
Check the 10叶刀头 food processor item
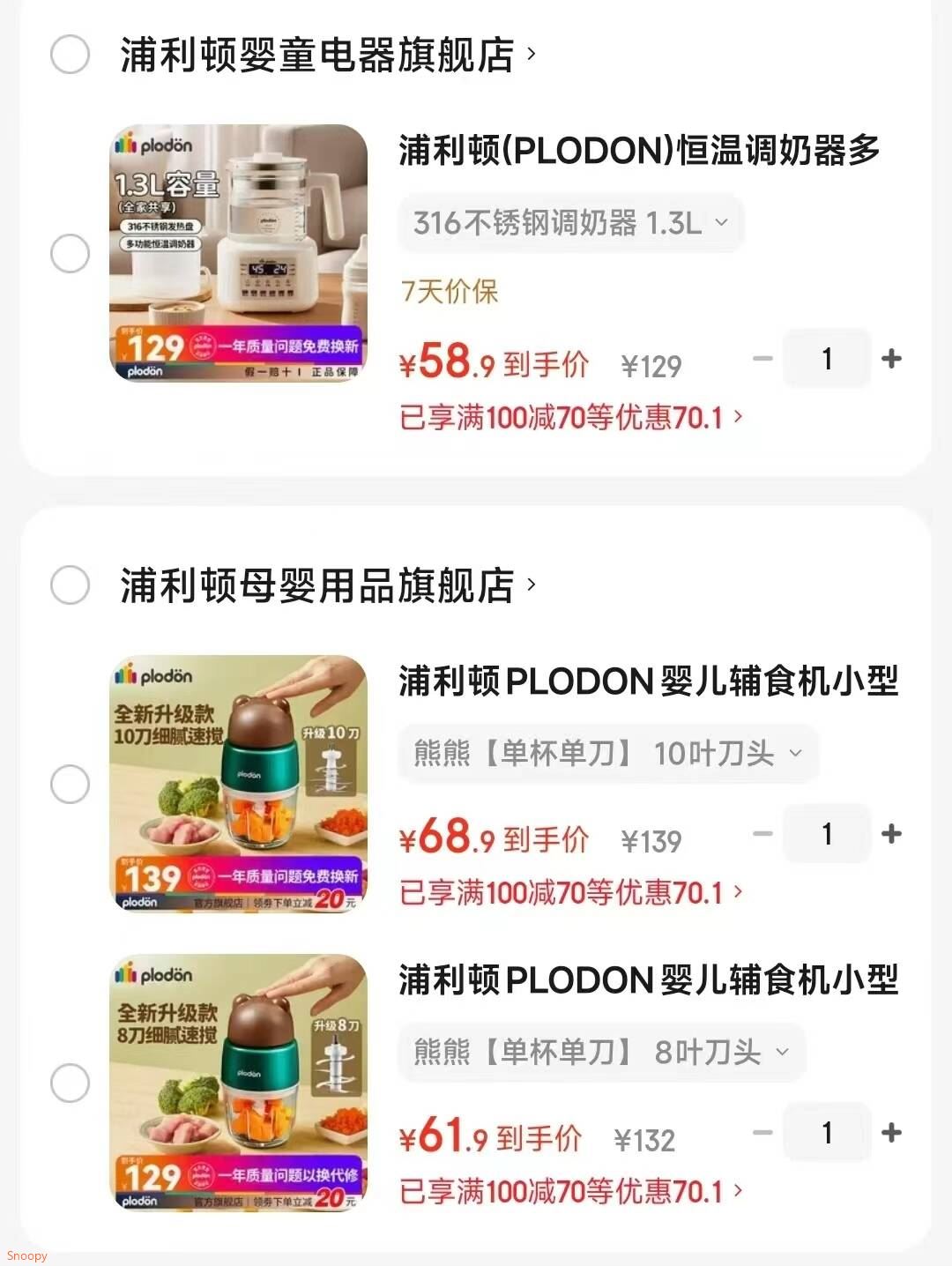point(69,783)
